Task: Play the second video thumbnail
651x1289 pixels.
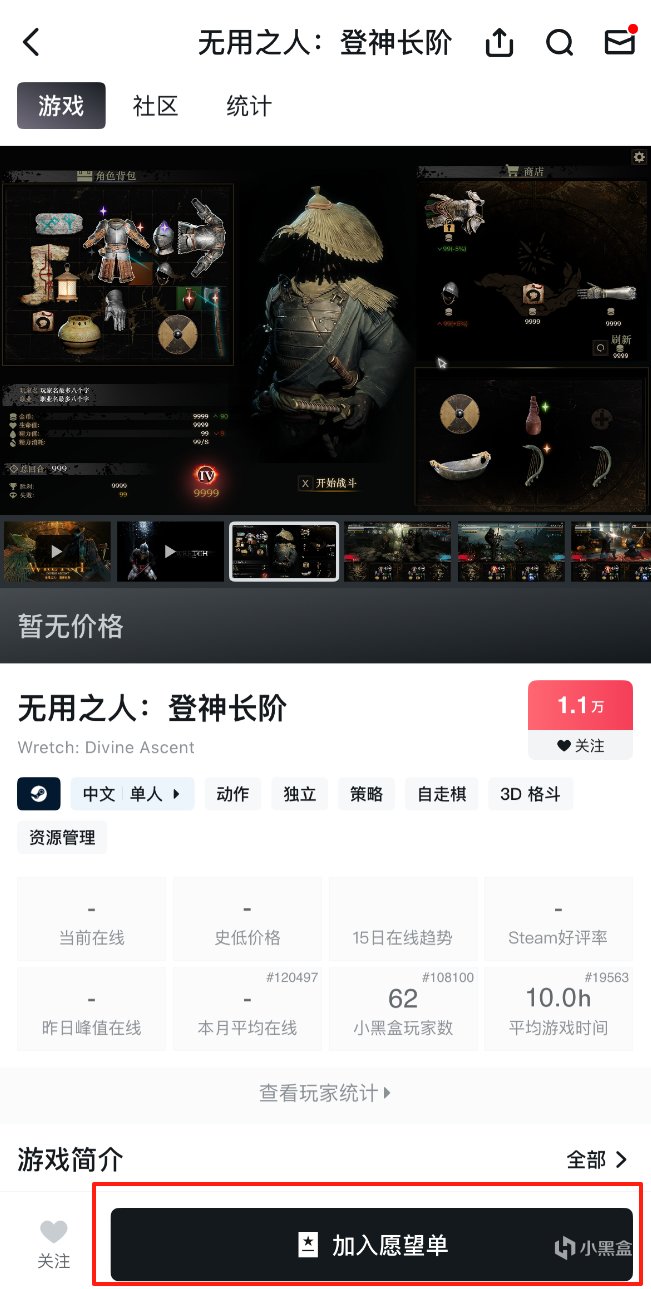Action: 170,551
